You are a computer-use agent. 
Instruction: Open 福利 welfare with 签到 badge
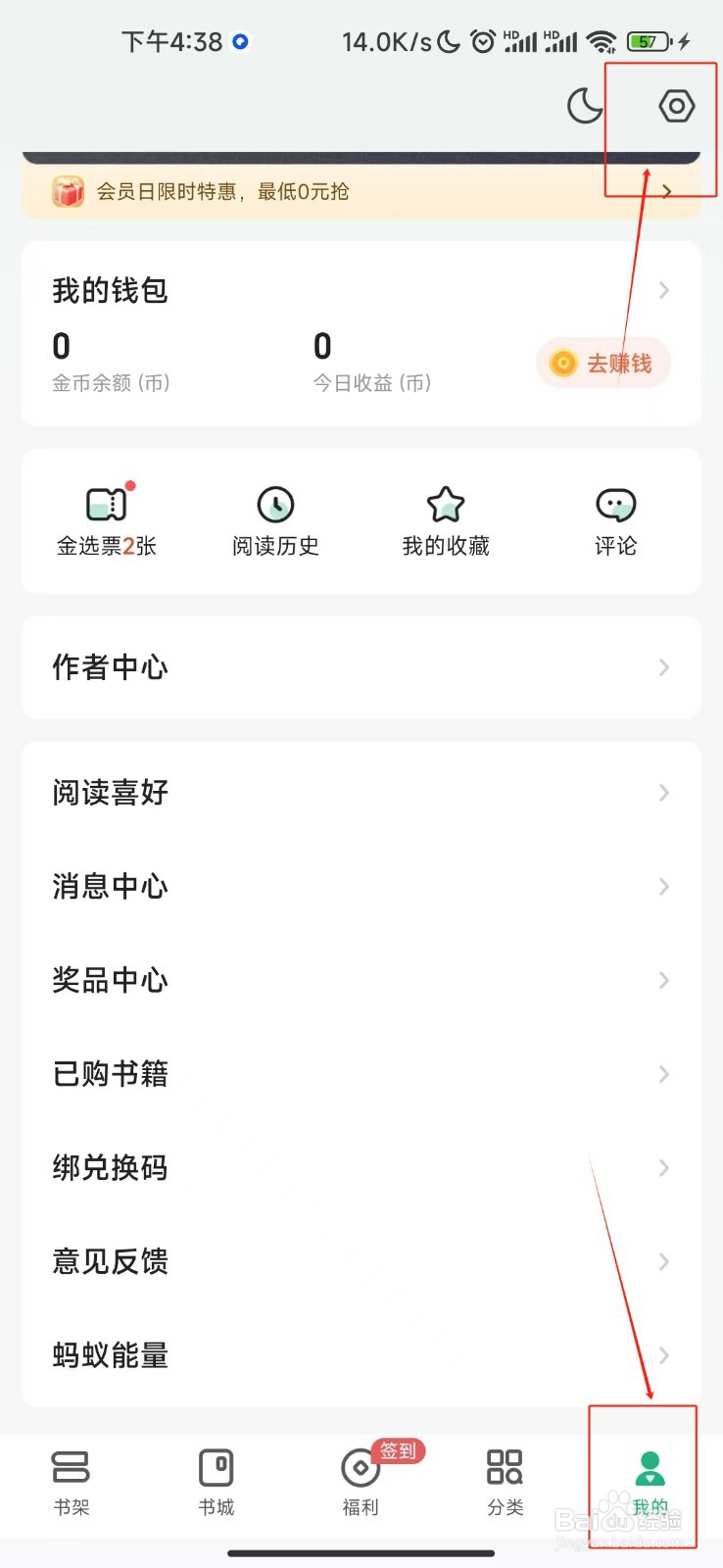point(361,1480)
